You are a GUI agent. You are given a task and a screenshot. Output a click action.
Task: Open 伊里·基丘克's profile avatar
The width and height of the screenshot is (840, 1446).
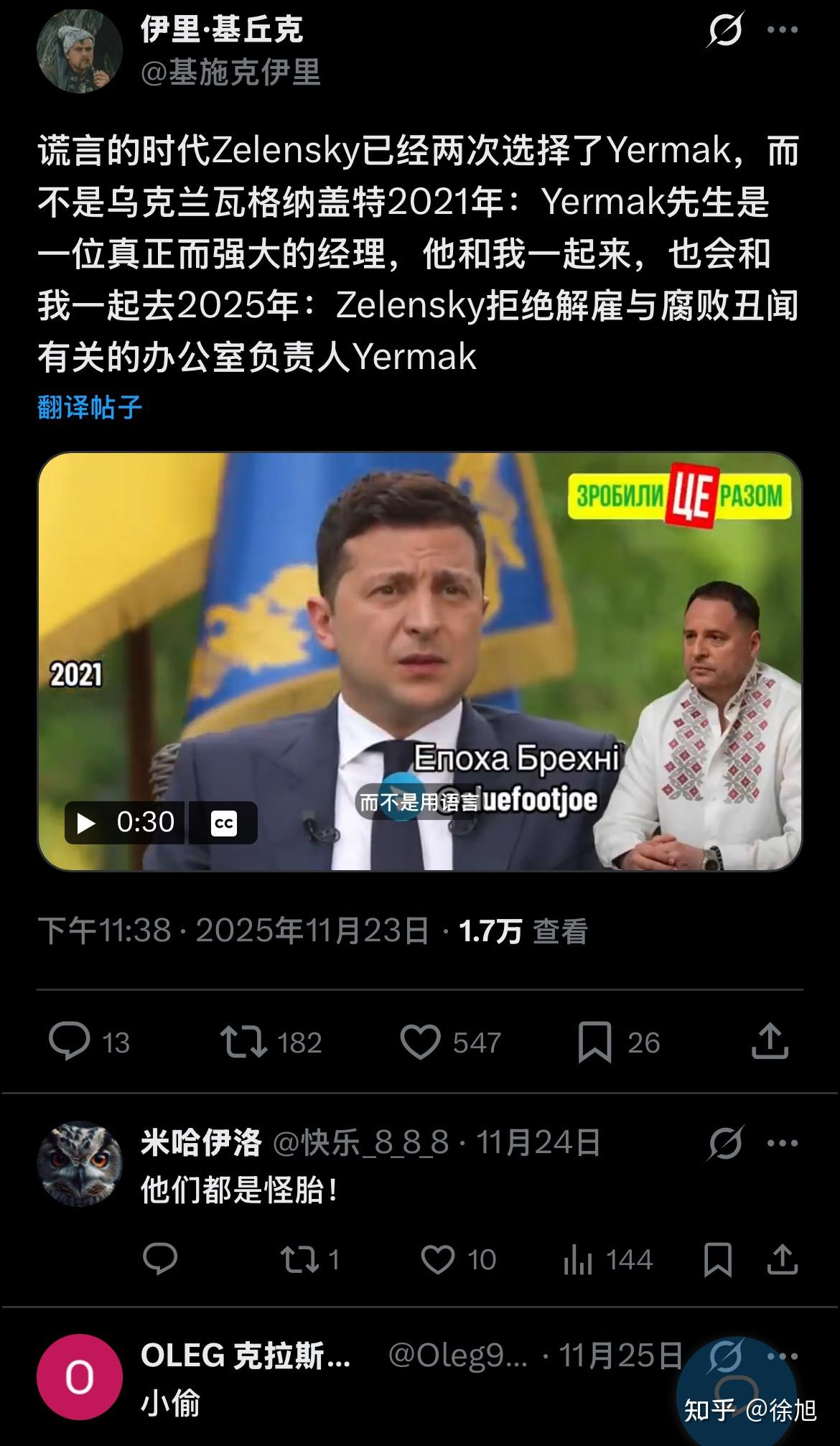pos(79,51)
